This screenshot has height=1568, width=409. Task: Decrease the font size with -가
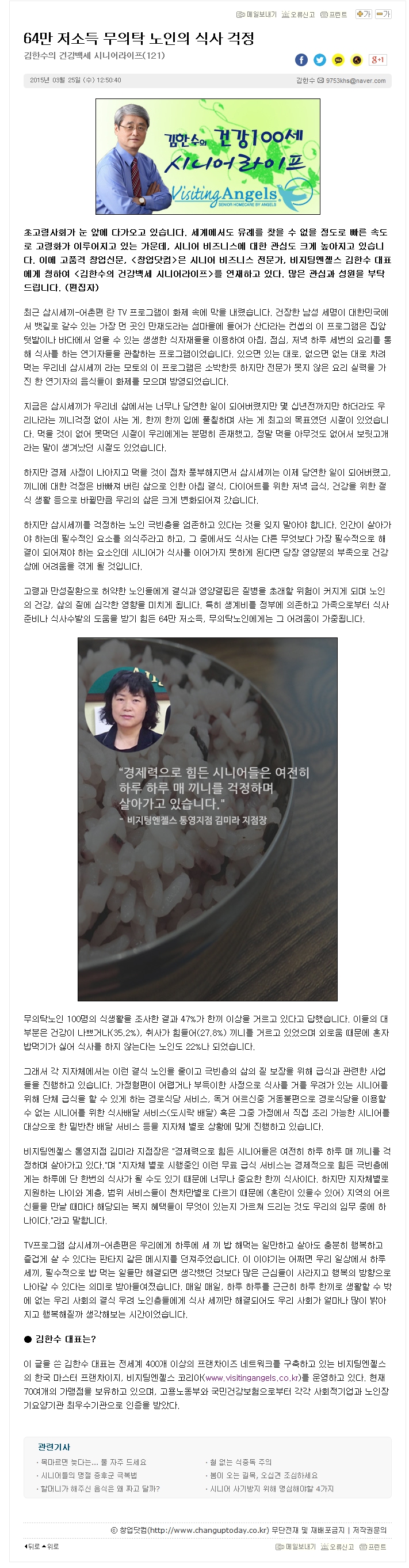click(383, 14)
